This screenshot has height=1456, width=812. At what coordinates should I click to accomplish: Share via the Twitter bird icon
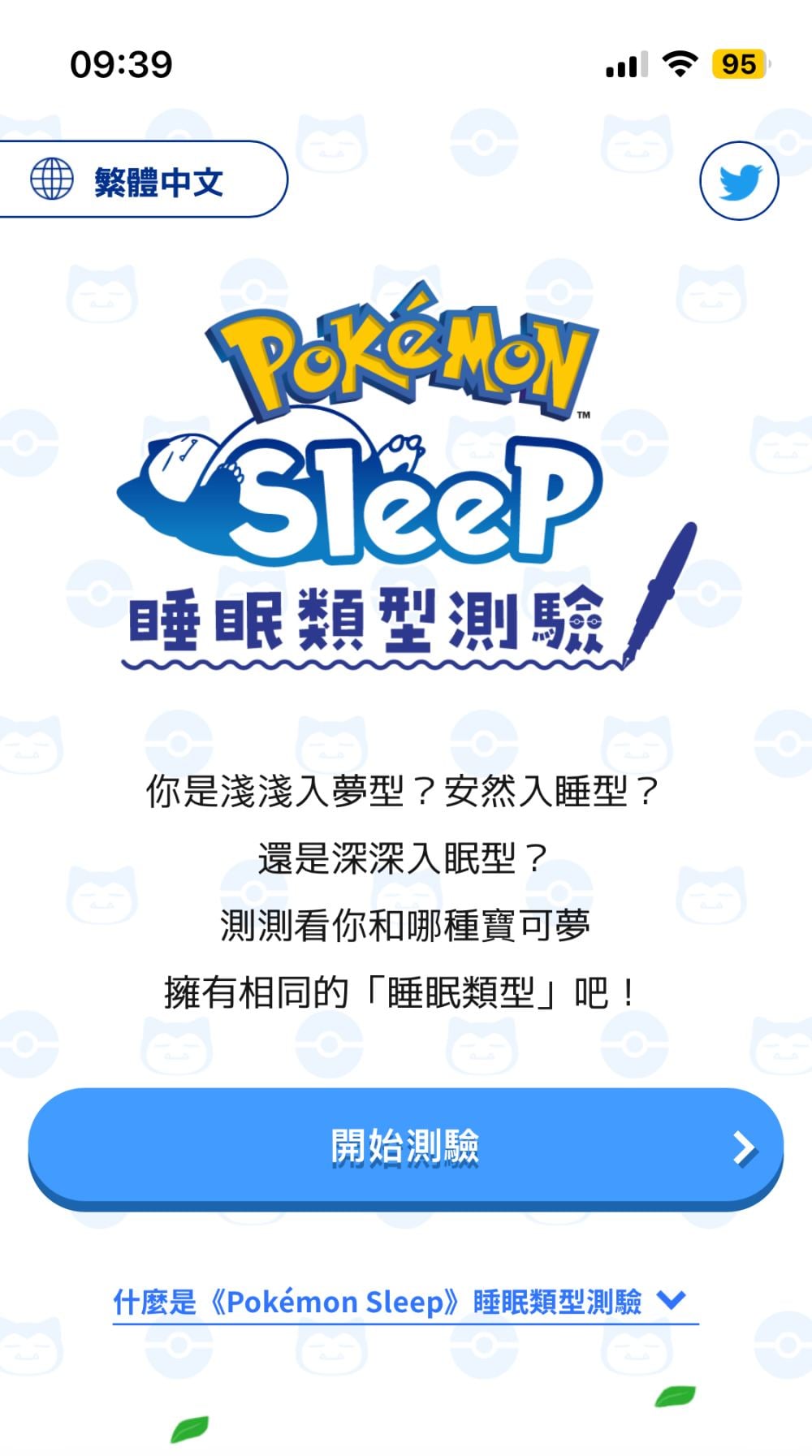[x=739, y=181]
